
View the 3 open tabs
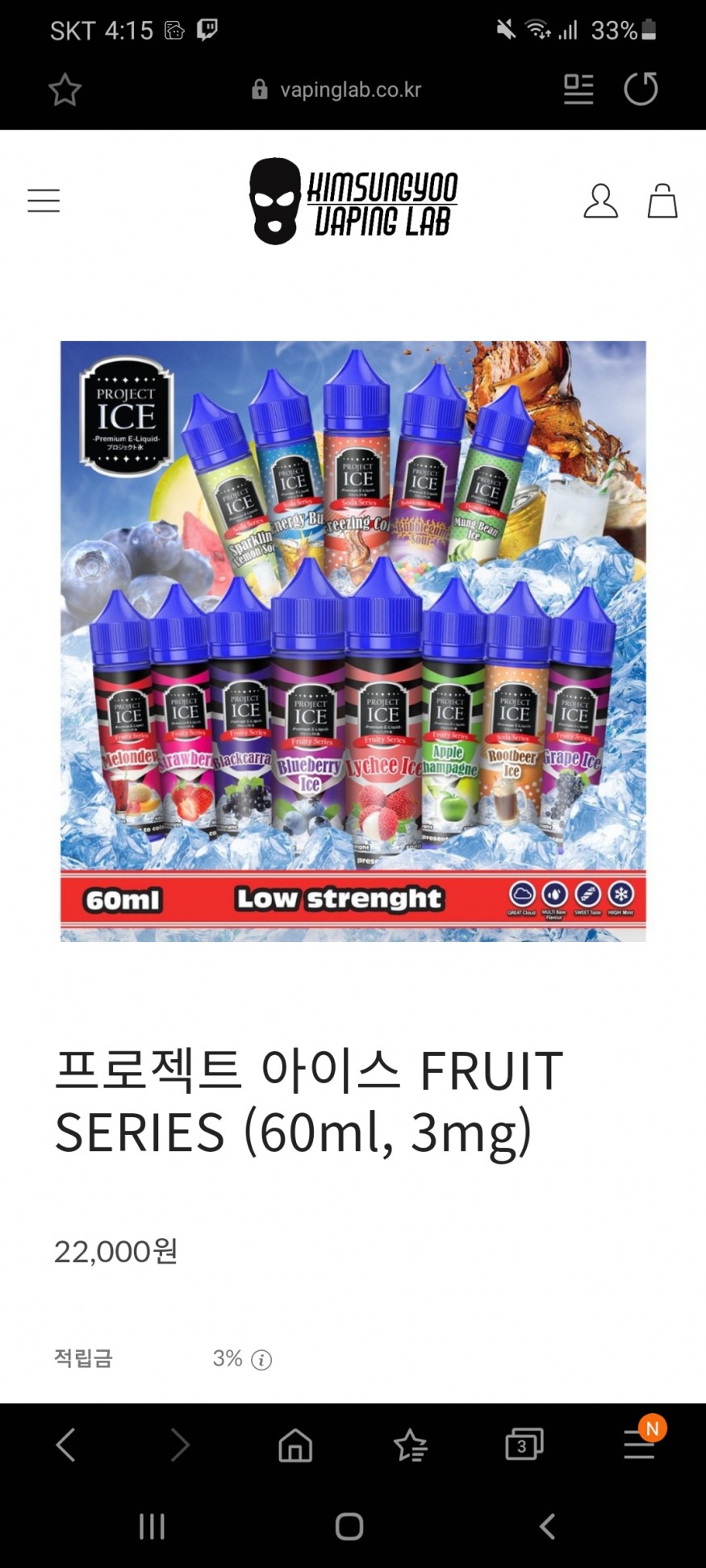(x=524, y=1445)
